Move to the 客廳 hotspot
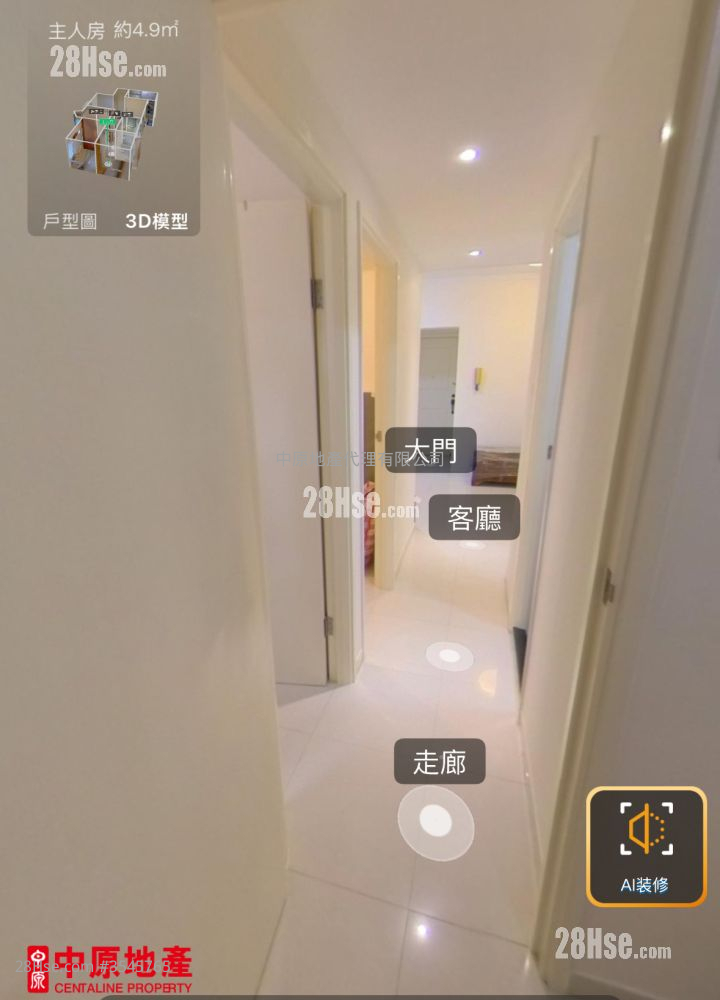Viewport: 720px width, 1000px height. pos(474,518)
